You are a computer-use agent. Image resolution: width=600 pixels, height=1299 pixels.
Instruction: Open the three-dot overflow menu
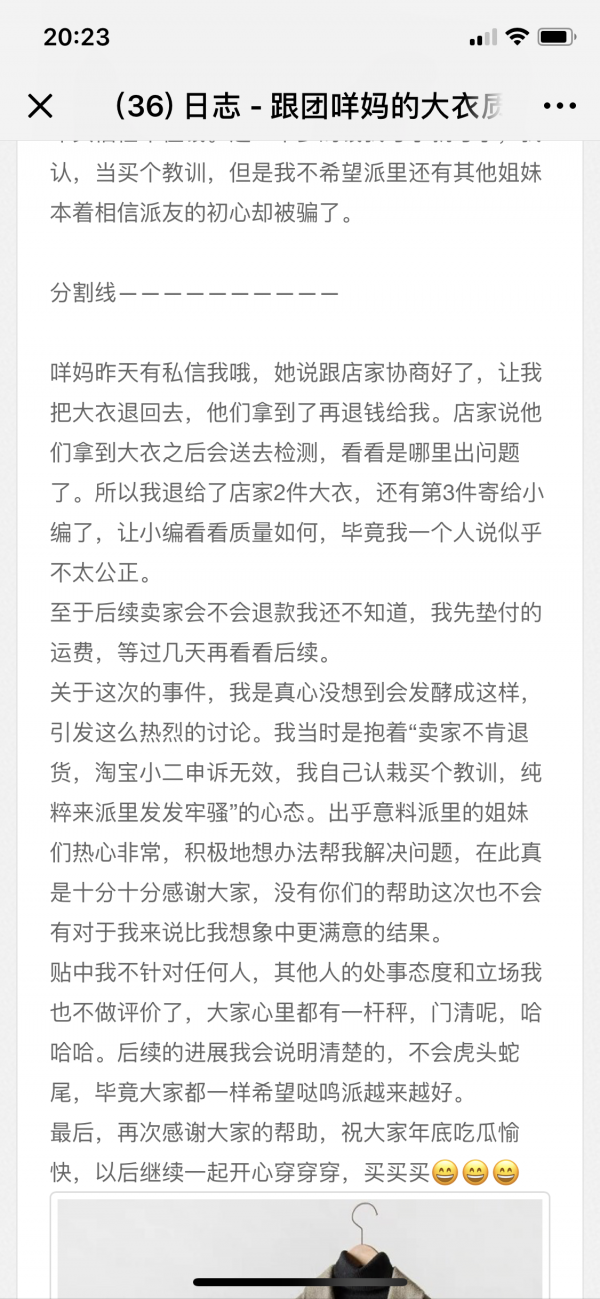click(x=560, y=106)
